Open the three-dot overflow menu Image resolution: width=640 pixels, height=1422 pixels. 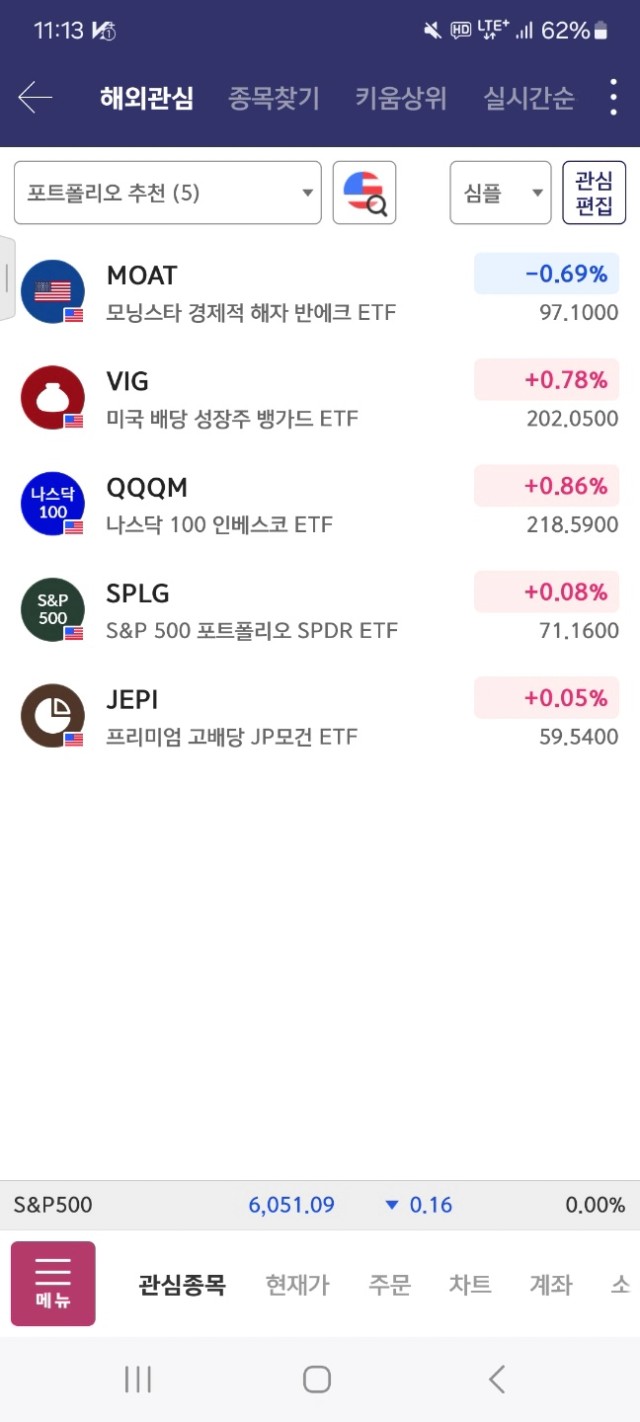click(614, 98)
